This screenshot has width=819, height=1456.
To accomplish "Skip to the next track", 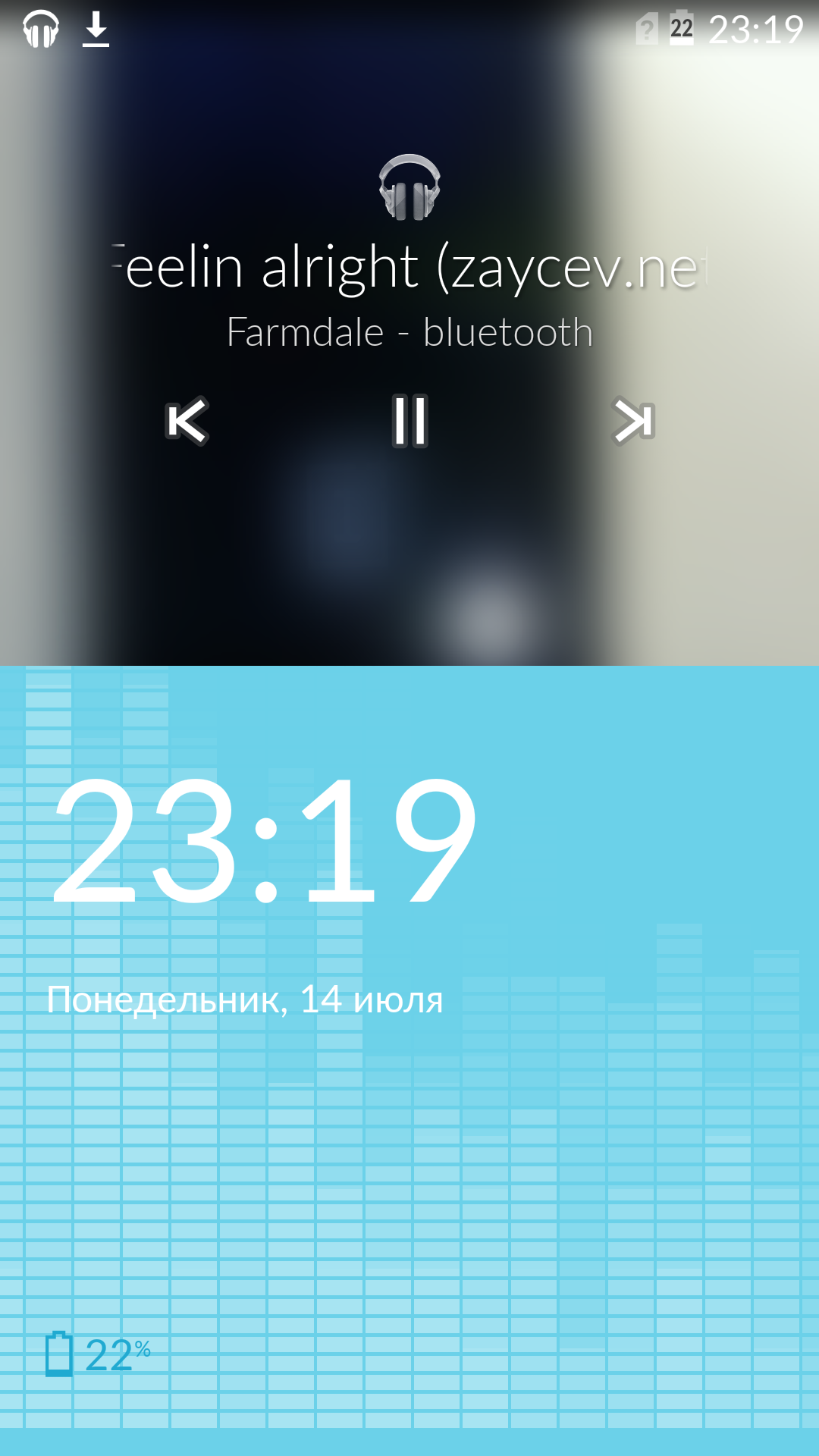I will 633,421.
